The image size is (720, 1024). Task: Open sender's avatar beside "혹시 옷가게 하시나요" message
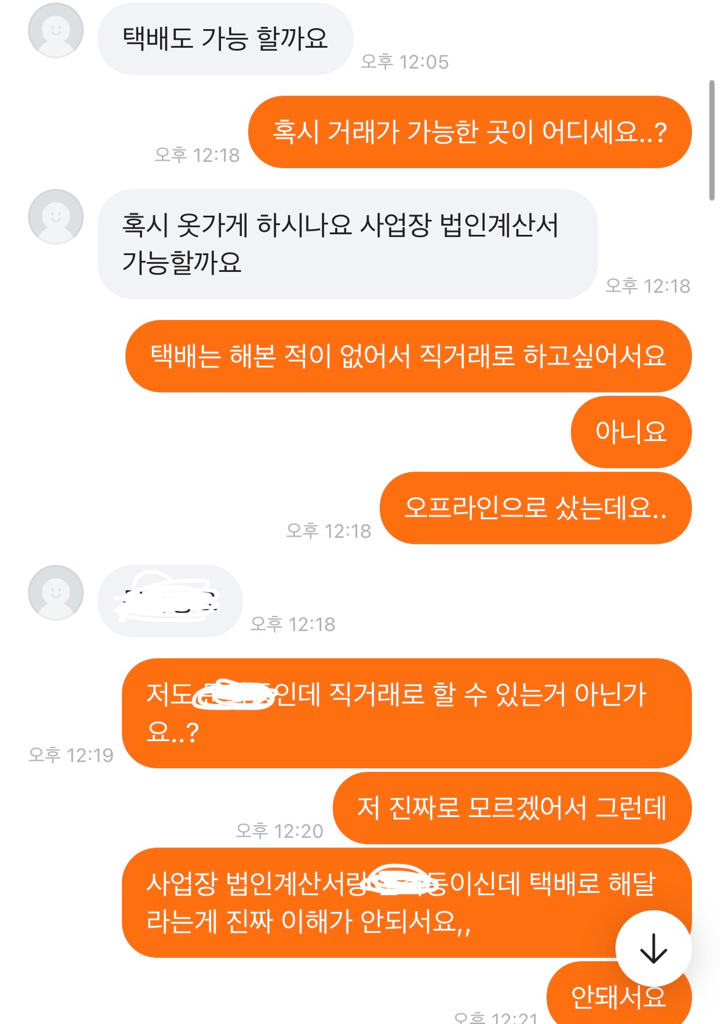(x=55, y=217)
